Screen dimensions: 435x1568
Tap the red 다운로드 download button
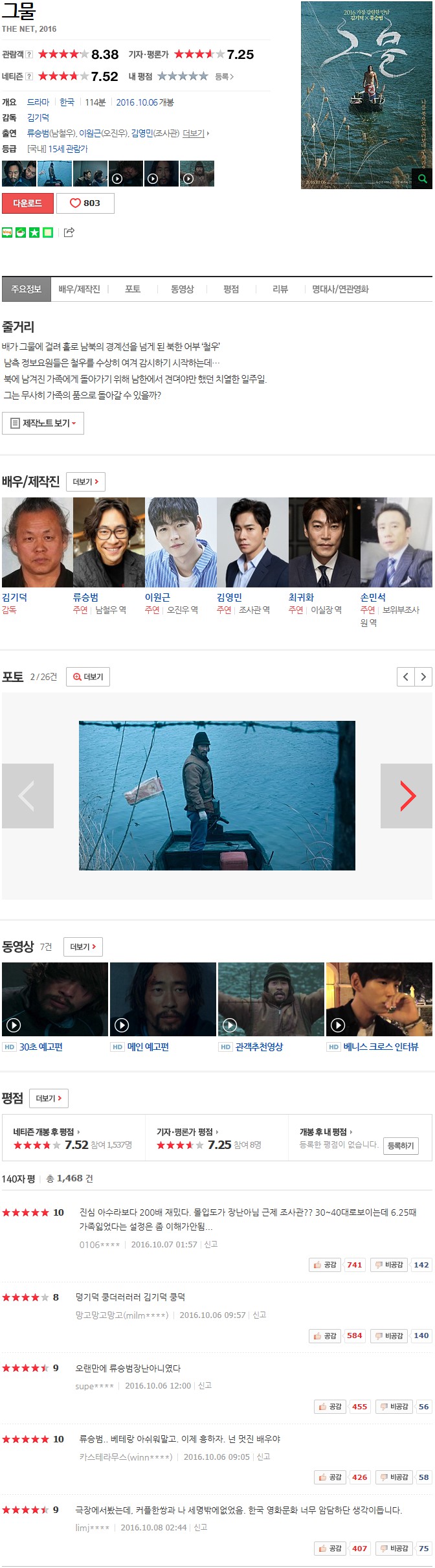tap(27, 203)
